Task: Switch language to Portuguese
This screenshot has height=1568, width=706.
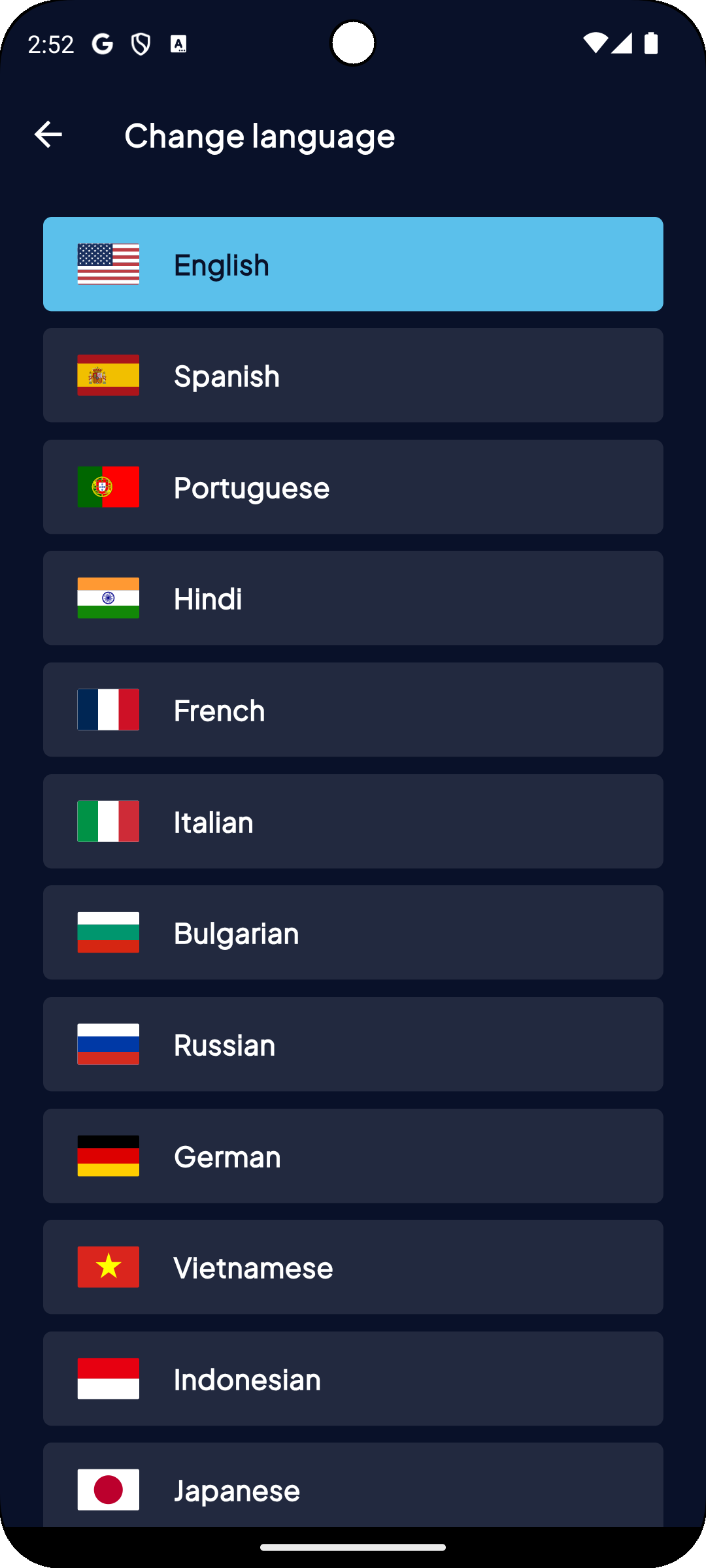Action: click(x=353, y=487)
